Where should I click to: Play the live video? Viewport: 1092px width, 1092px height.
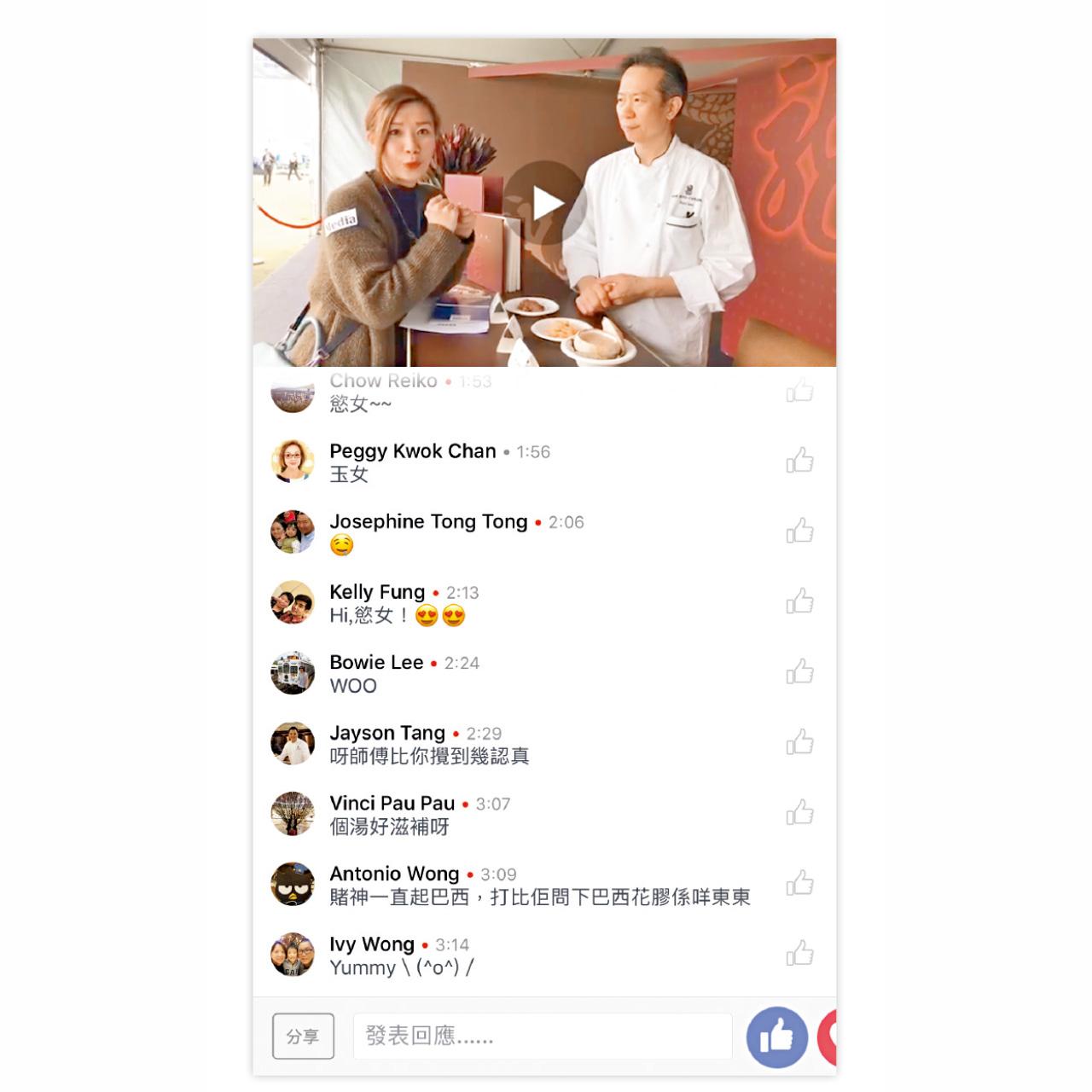click(x=544, y=203)
